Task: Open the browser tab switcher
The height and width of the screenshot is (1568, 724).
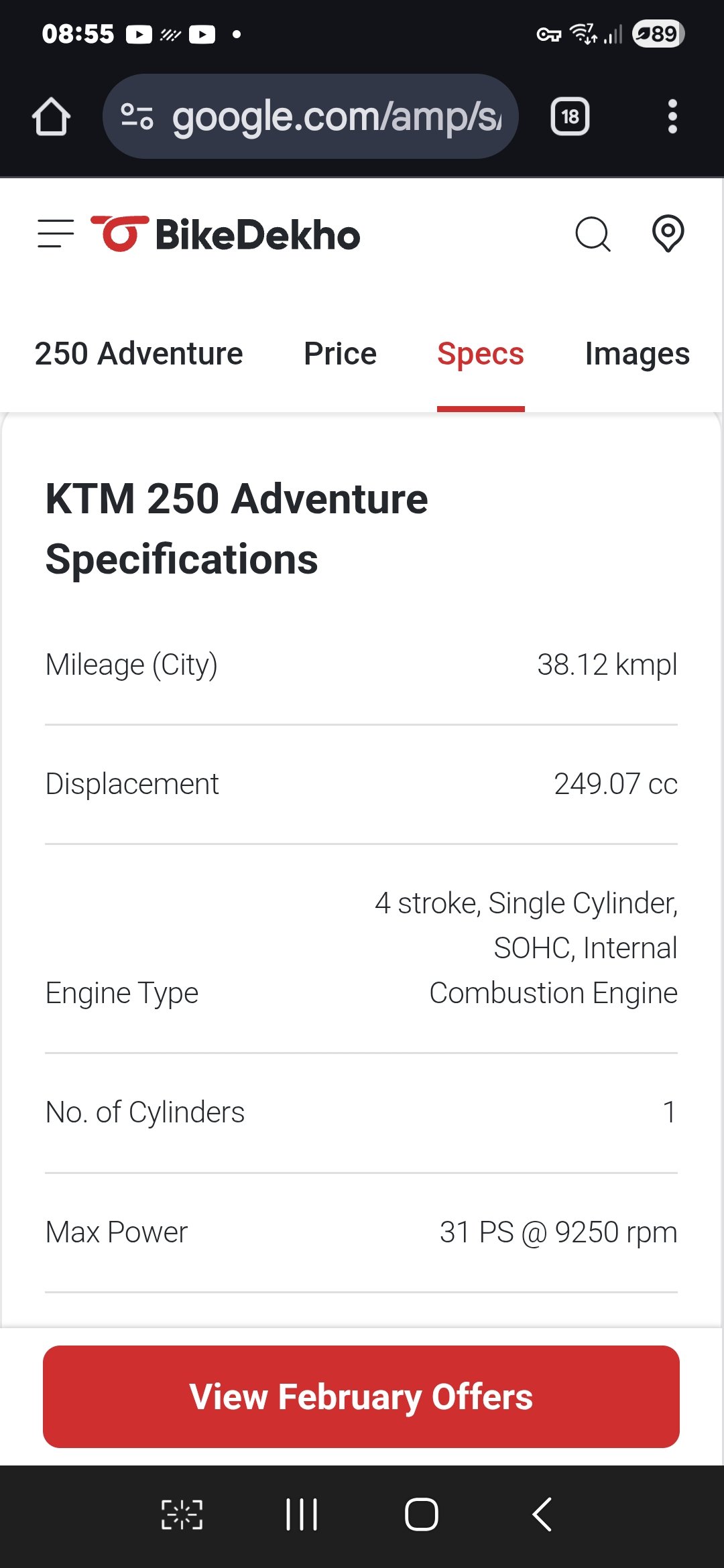Action: pos(570,117)
